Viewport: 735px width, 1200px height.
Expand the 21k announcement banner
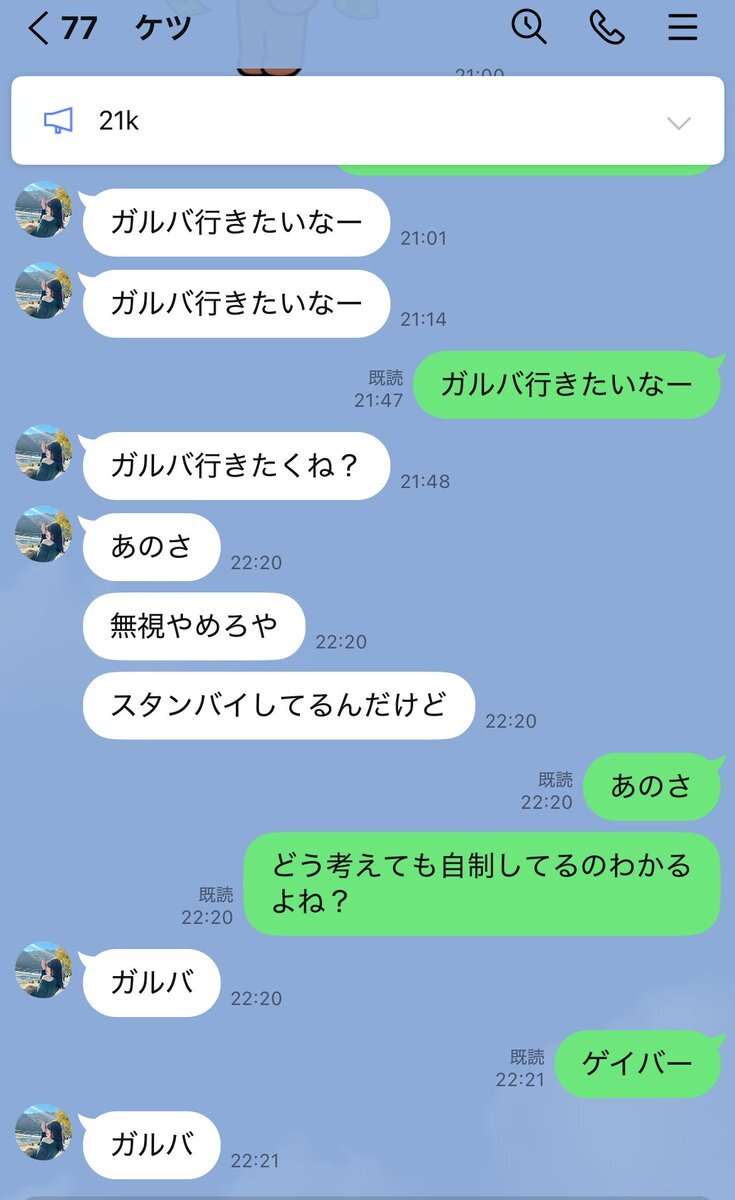[678, 123]
